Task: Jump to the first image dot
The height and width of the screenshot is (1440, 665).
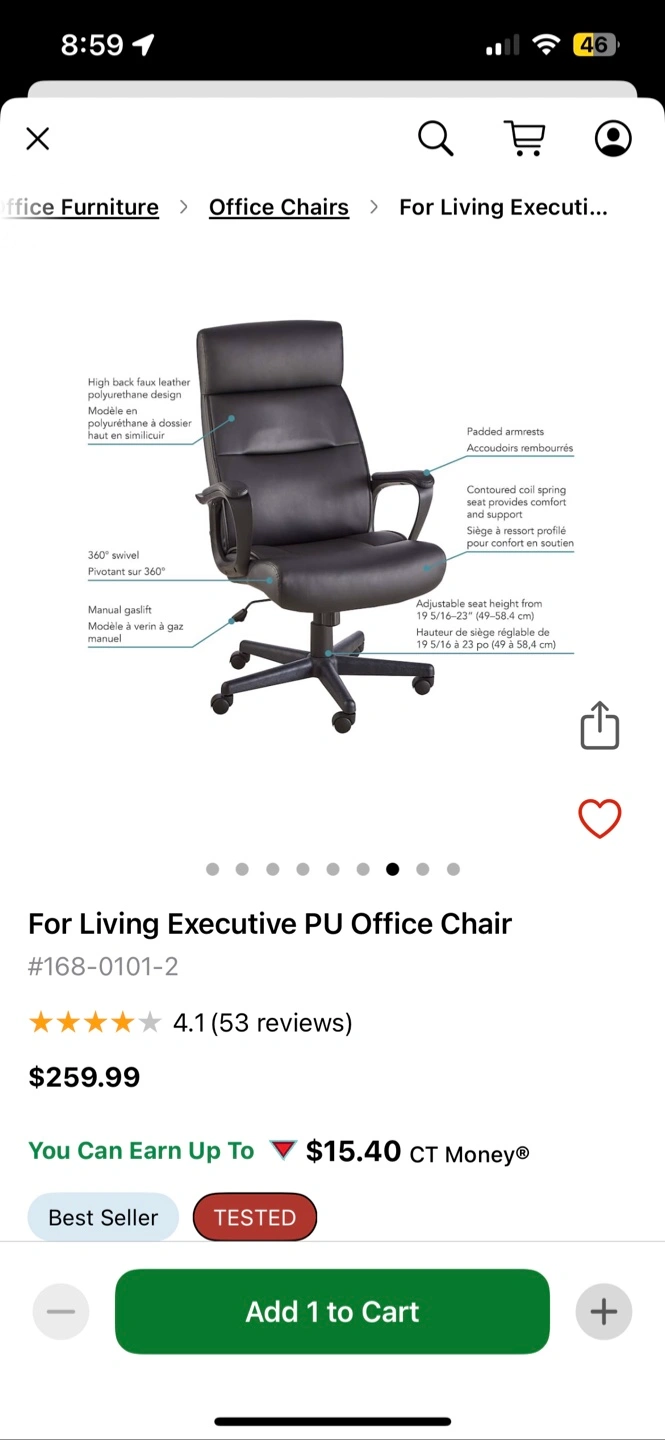Action: pyautogui.click(x=212, y=869)
